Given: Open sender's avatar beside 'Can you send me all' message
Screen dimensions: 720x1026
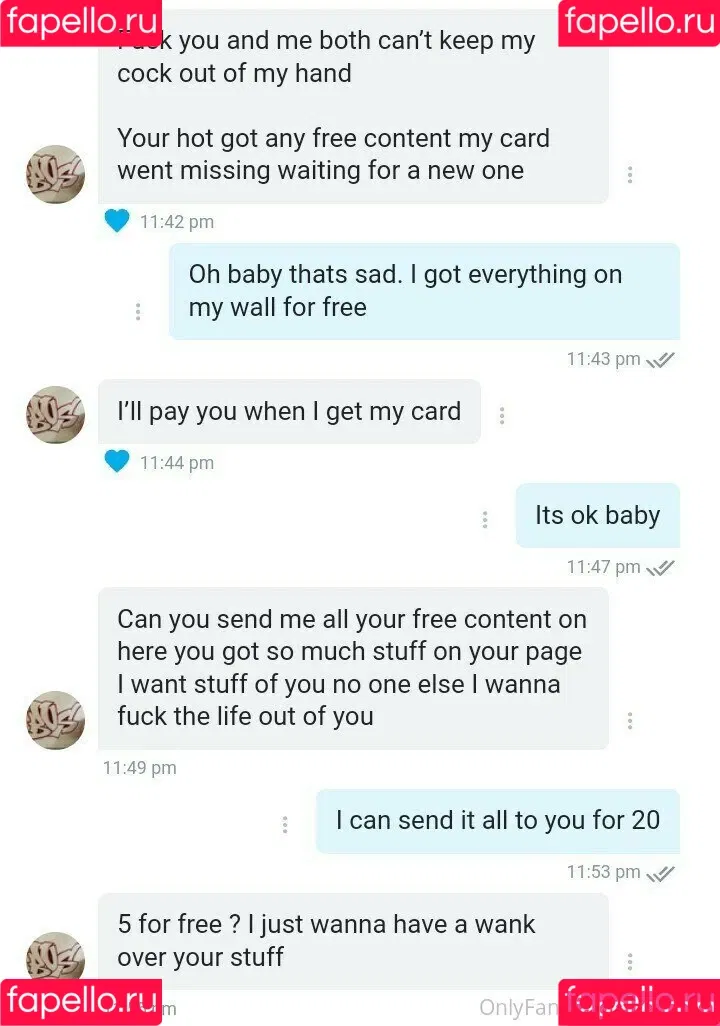Looking at the screenshot, I should (55, 720).
